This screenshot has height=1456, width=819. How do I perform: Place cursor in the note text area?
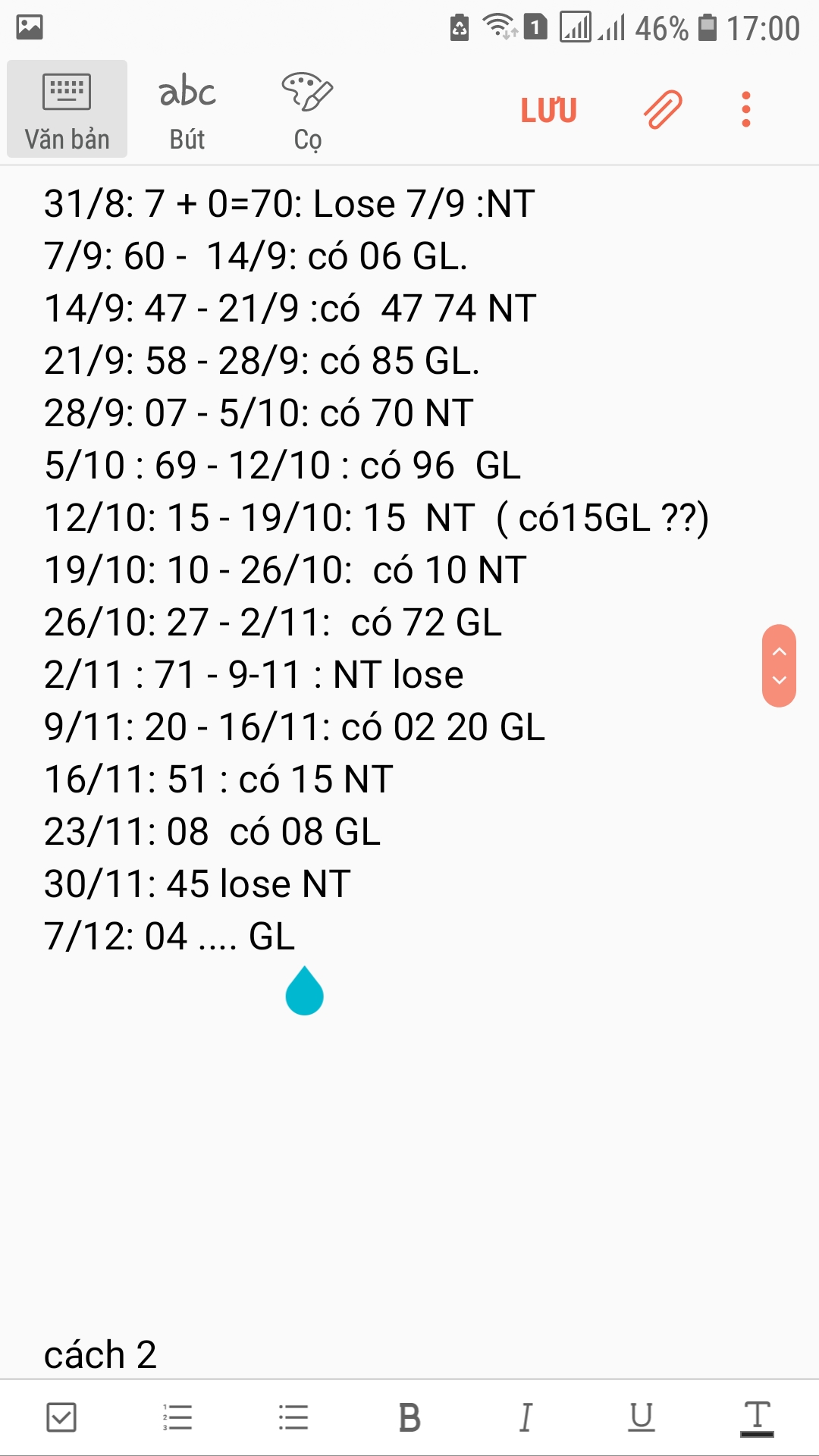409,1137
